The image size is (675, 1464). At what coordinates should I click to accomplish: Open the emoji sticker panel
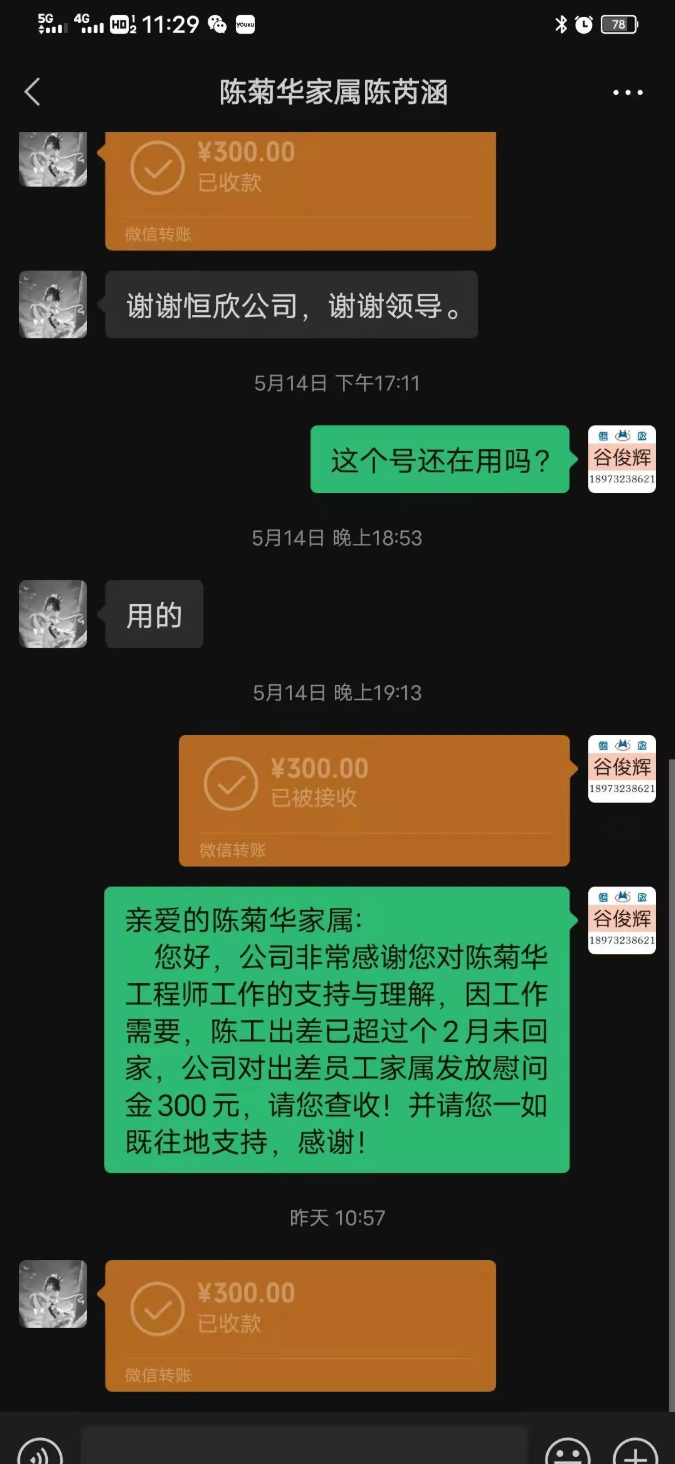(x=567, y=1452)
